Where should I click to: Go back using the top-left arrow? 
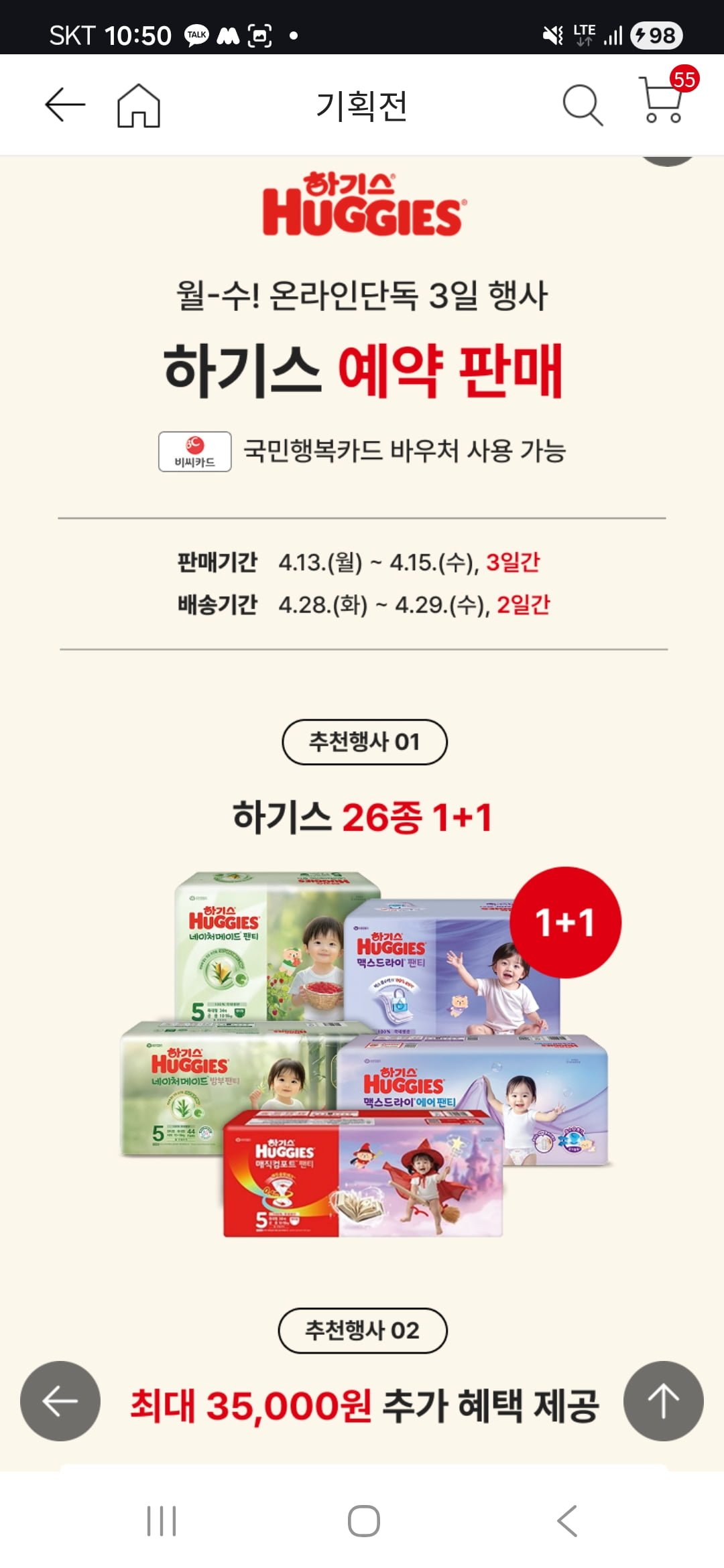click(65, 105)
